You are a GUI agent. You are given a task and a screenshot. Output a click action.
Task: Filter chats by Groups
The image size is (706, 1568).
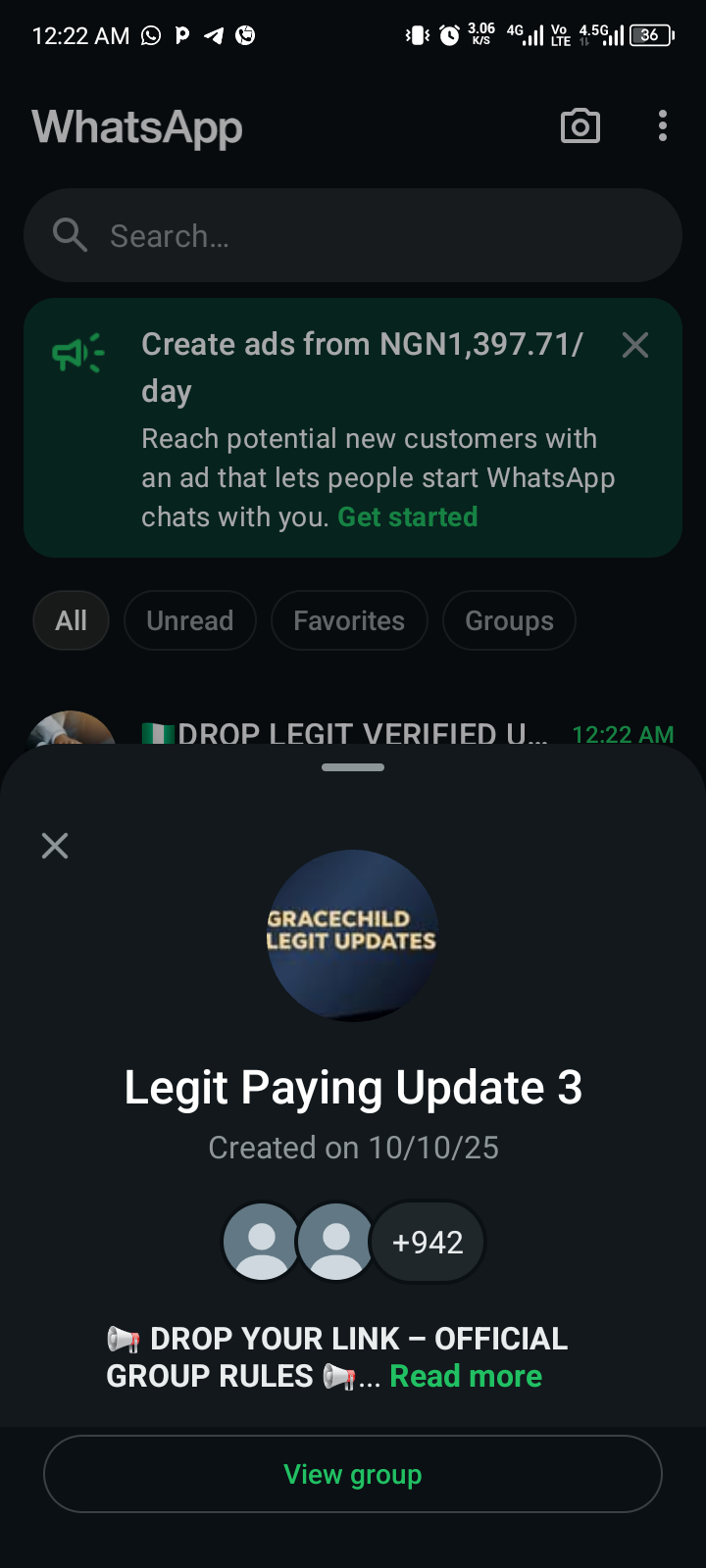point(509,620)
